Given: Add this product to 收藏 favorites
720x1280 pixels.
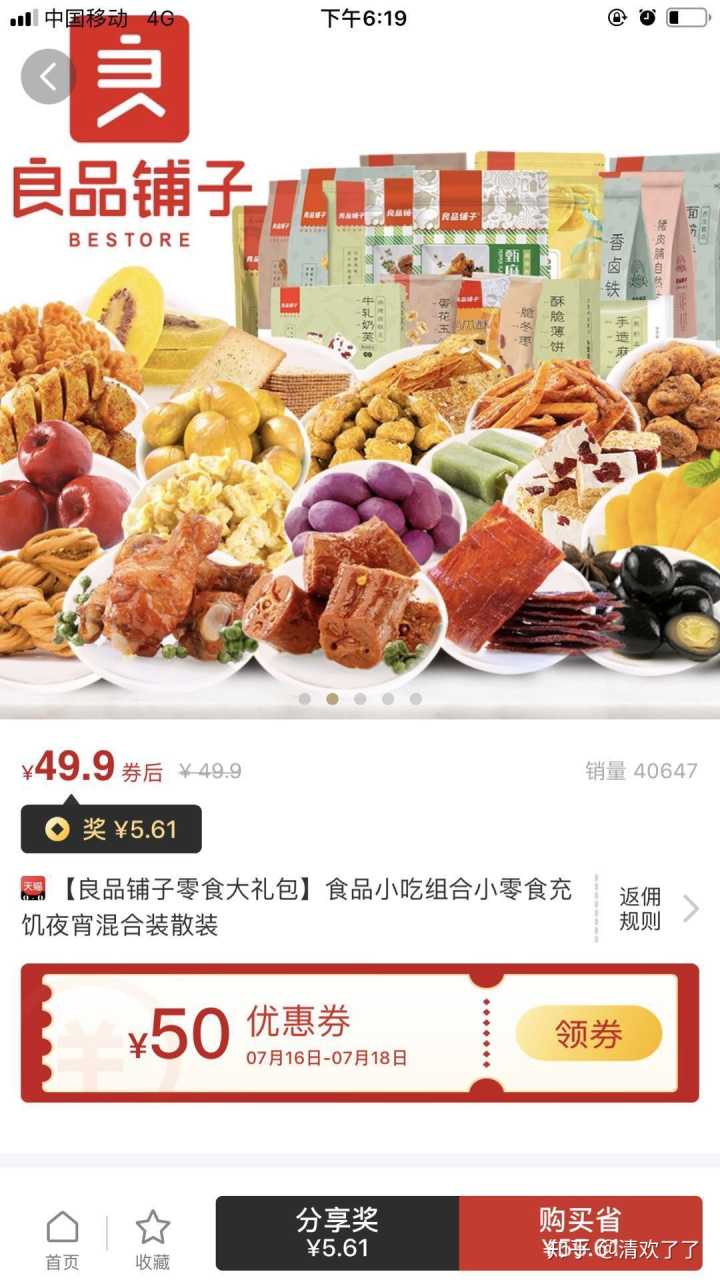Looking at the screenshot, I should (x=152, y=1240).
